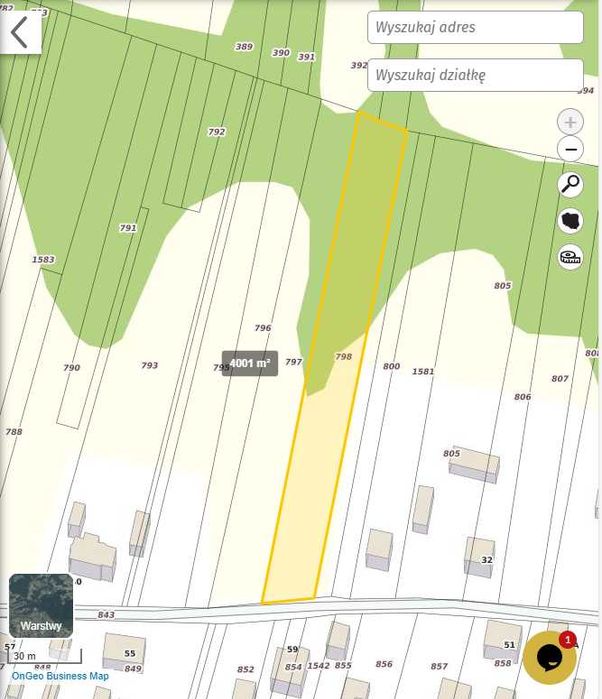
Task: Show the whole Poland map view
Action: tap(570, 221)
